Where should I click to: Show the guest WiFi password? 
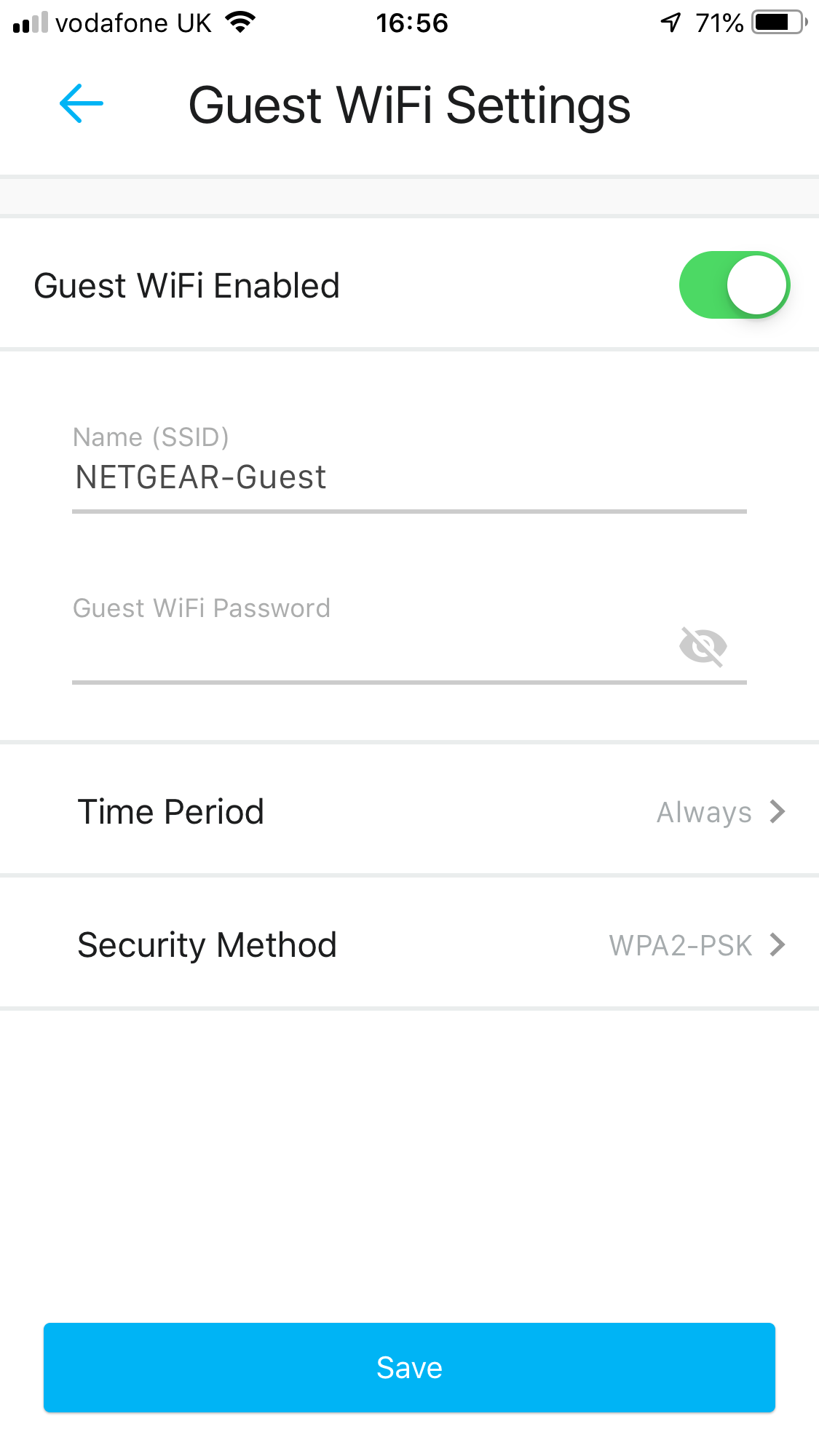click(703, 646)
